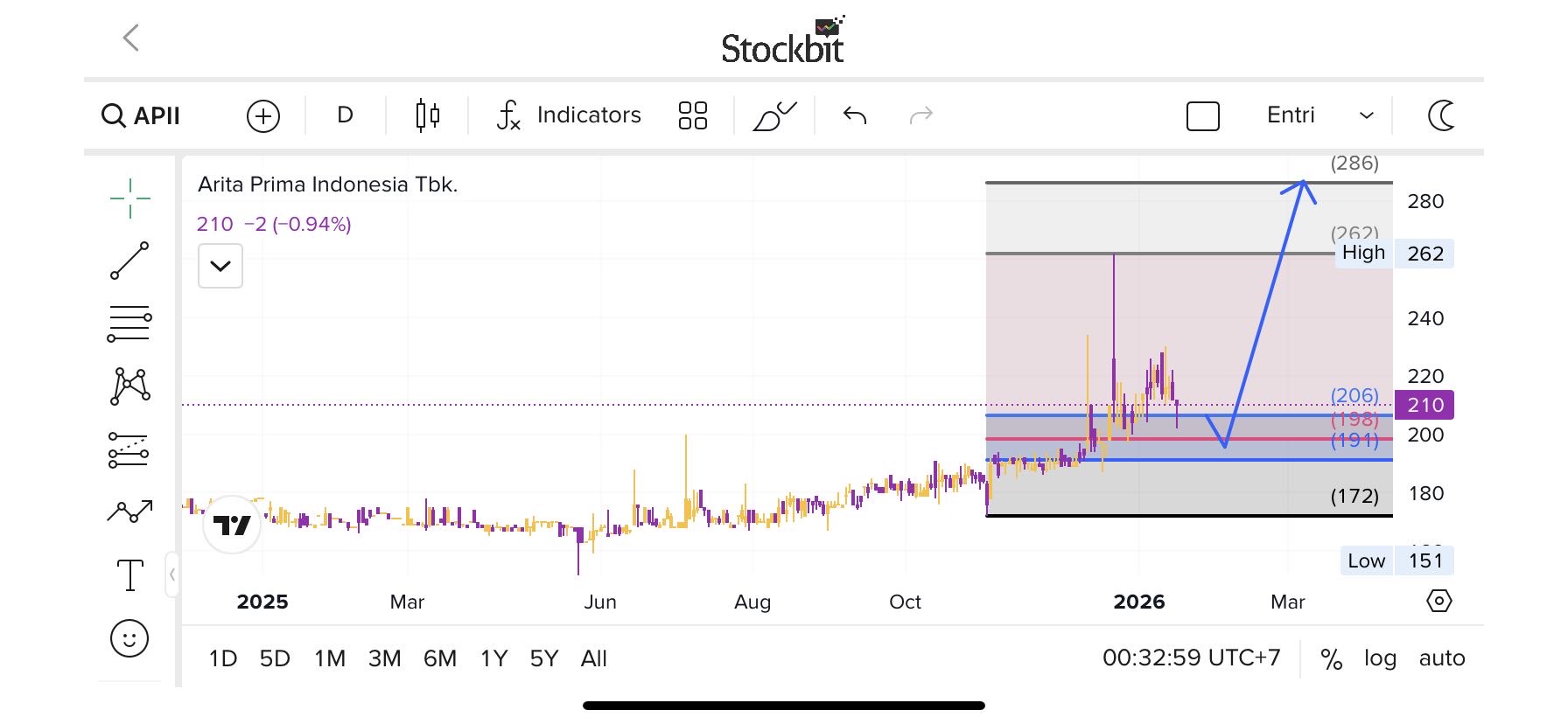
Task: Toggle fullscreen with the square icon
Action: coord(1202,115)
